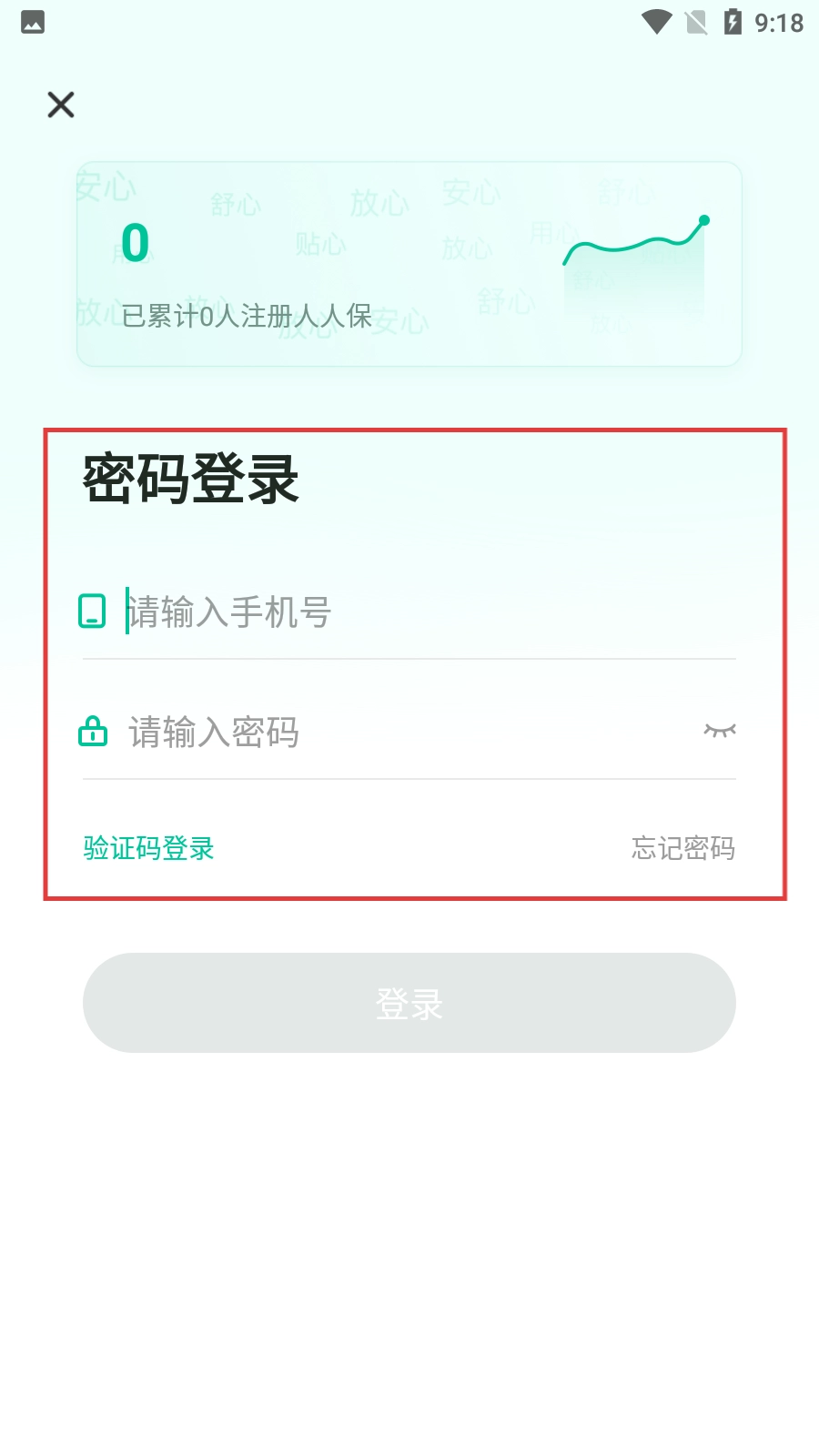Tap the 登录 login button
The height and width of the screenshot is (1456, 819).
409,1003
